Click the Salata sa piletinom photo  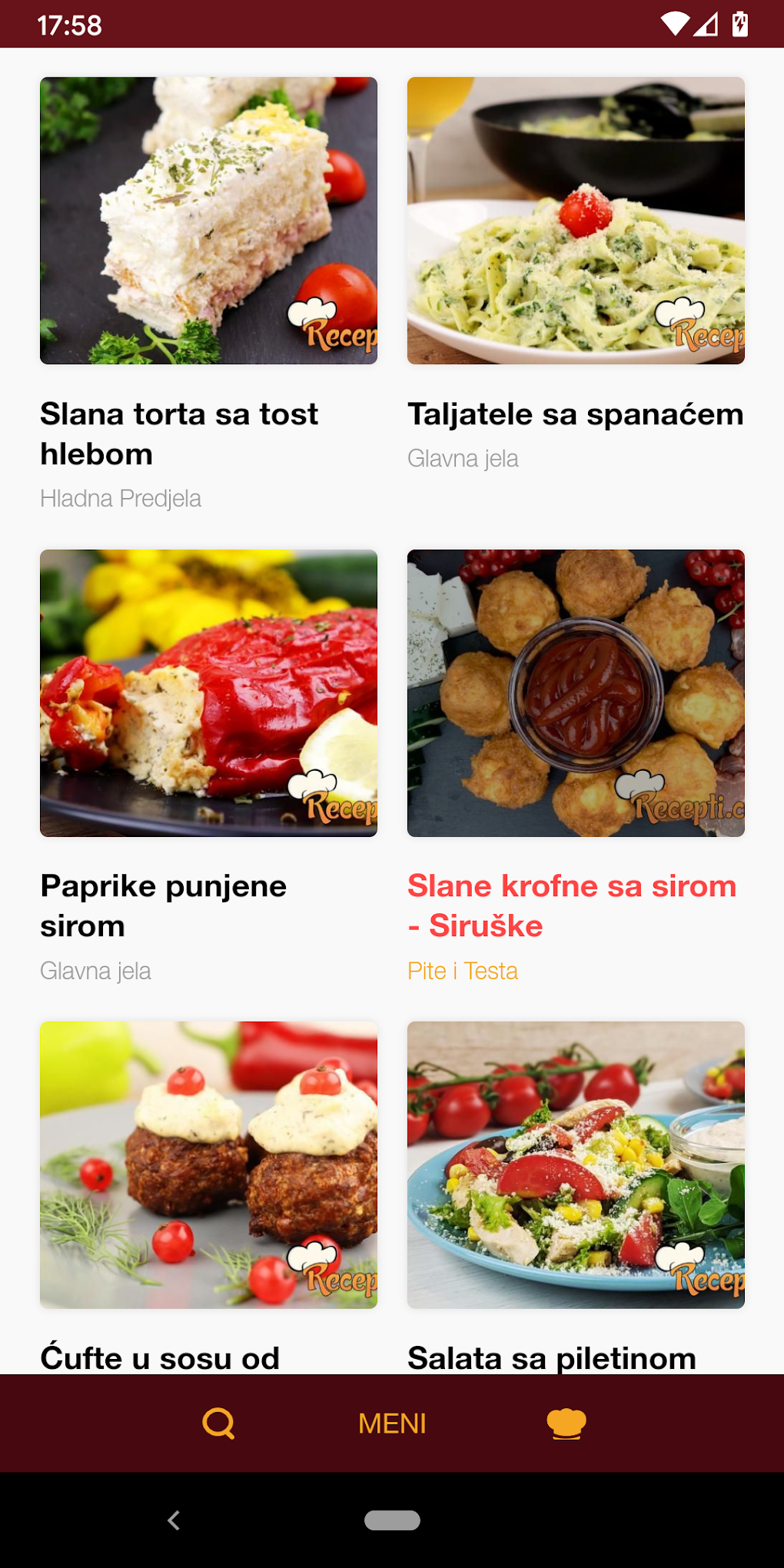[575, 1165]
